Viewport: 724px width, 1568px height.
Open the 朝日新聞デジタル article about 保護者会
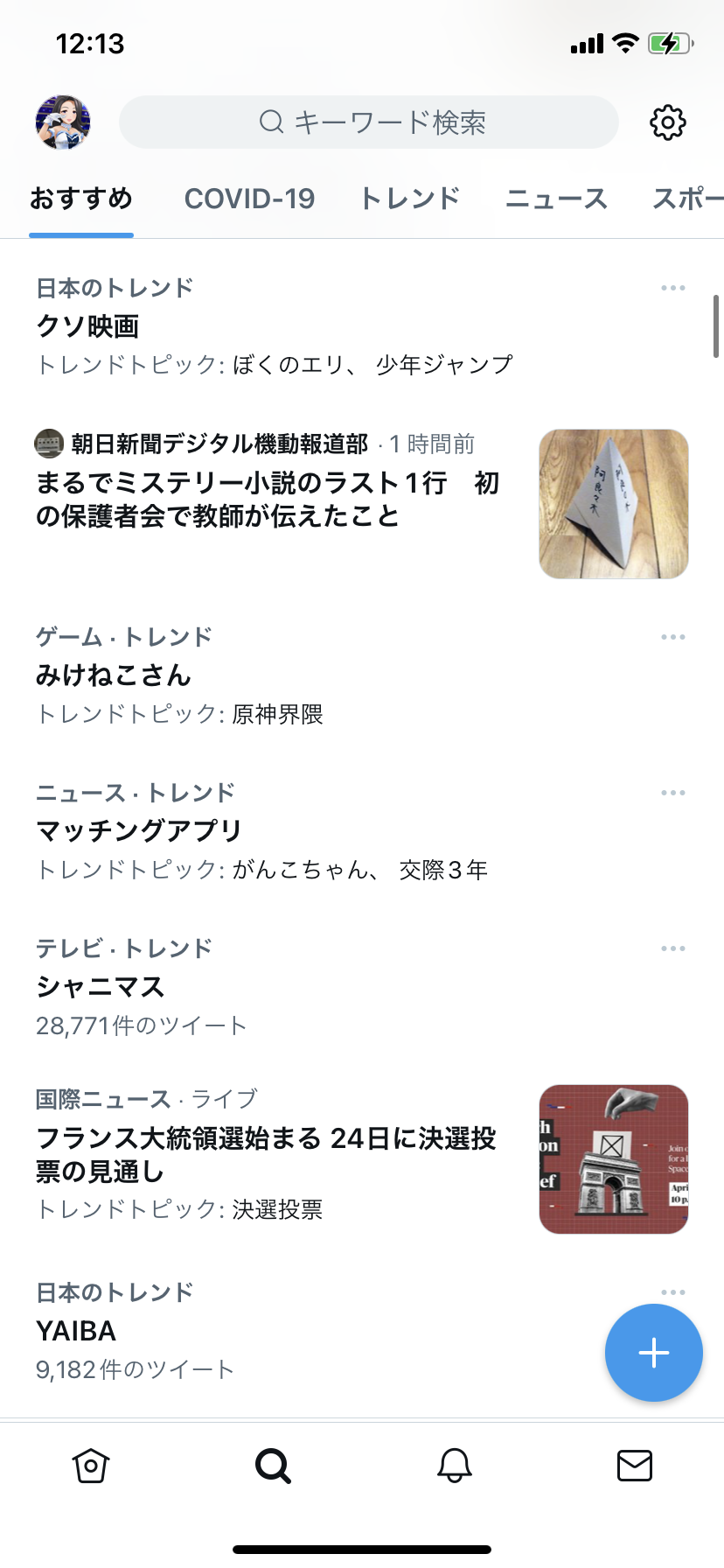[x=267, y=500]
